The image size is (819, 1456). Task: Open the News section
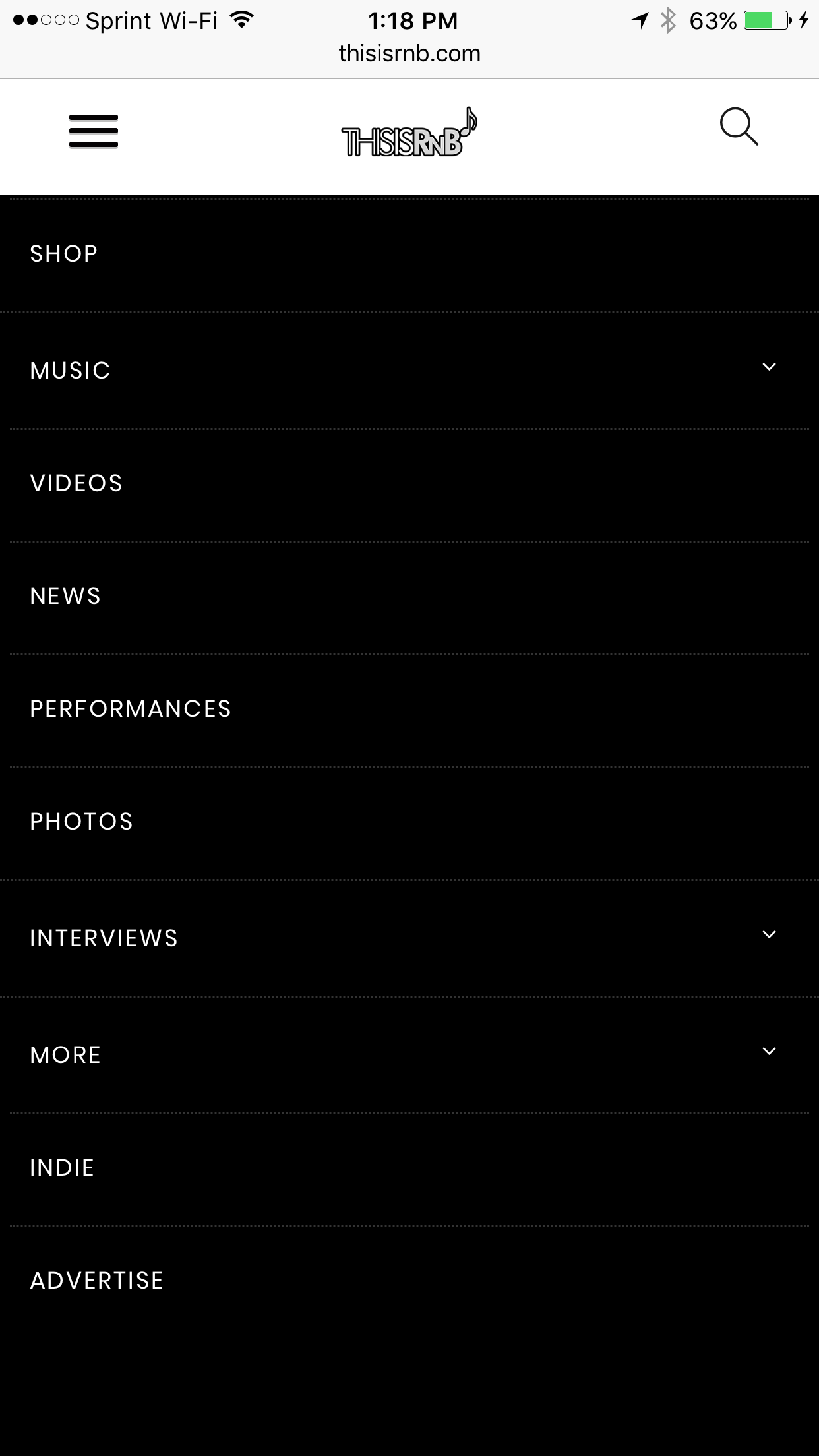click(x=65, y=596)
